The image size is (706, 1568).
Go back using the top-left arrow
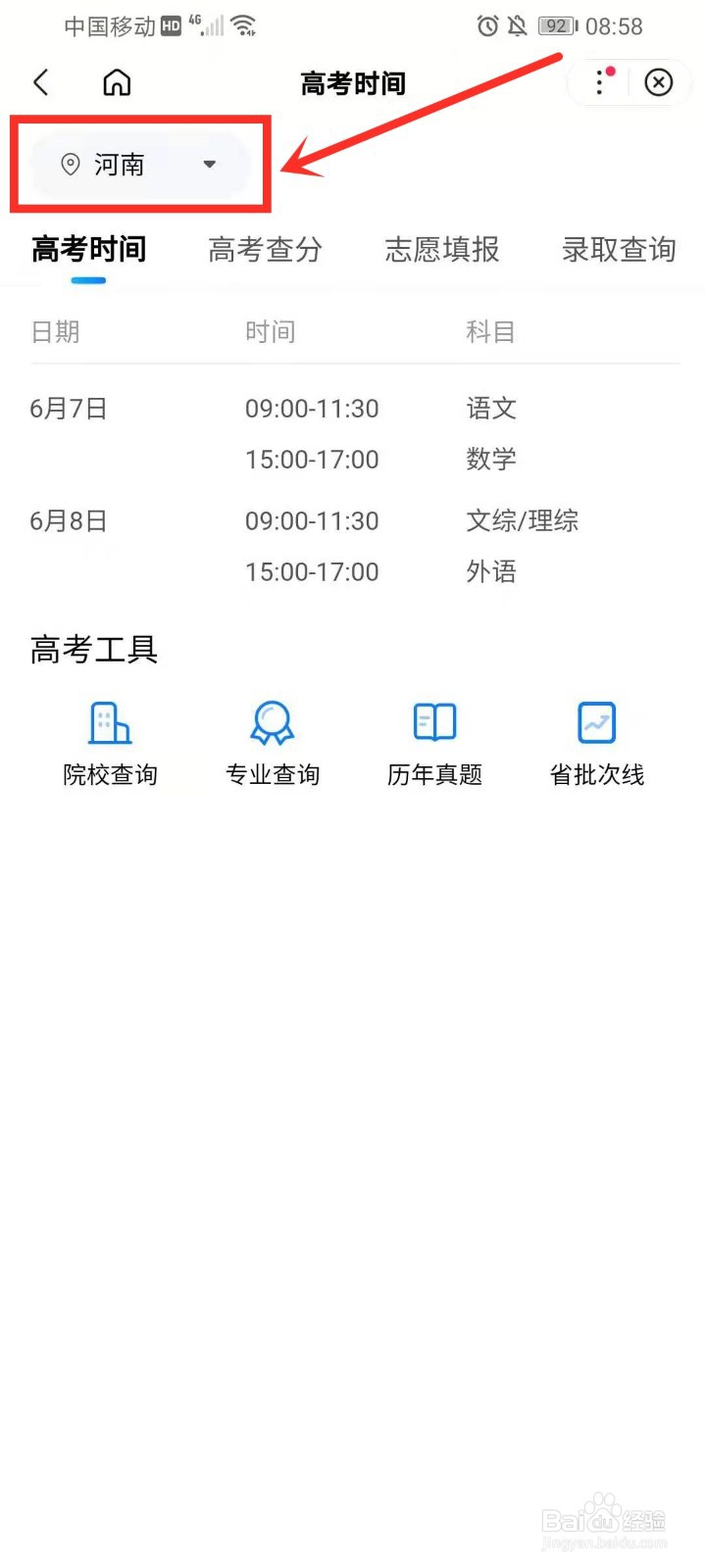[41, 82]
